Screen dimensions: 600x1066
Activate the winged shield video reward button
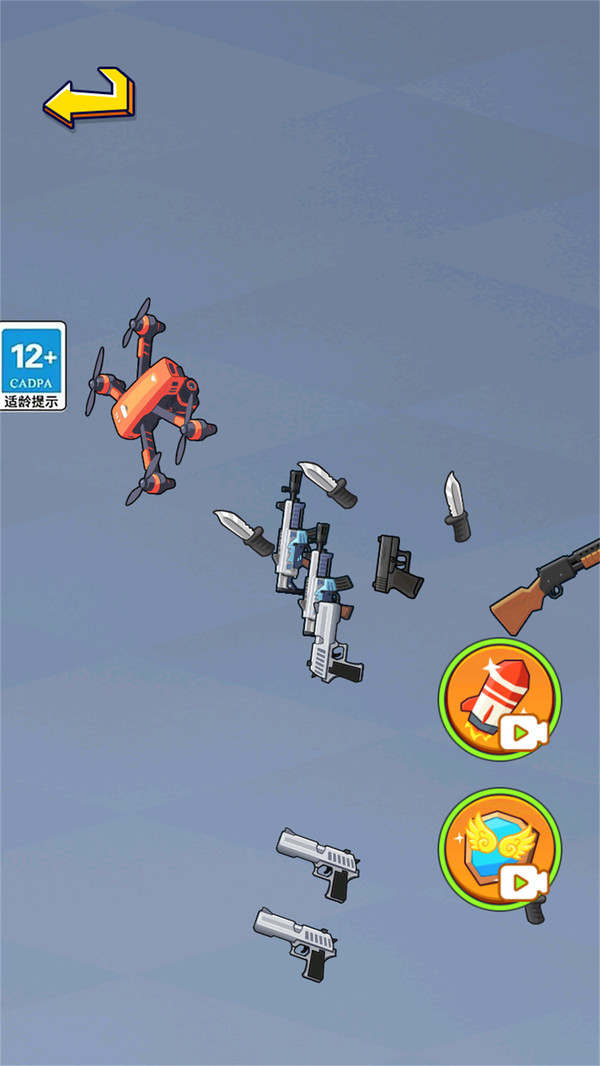(499, 849)
